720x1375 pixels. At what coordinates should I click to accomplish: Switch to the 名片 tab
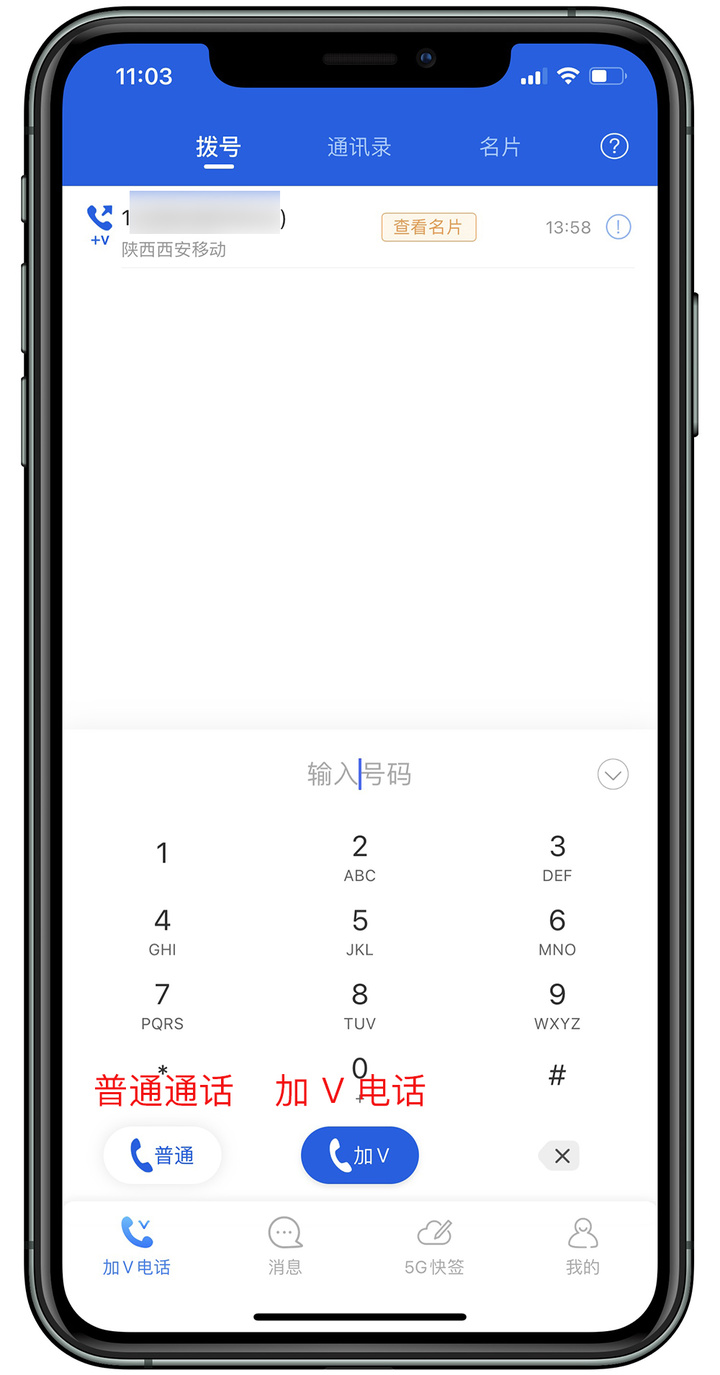pos(500,147)
